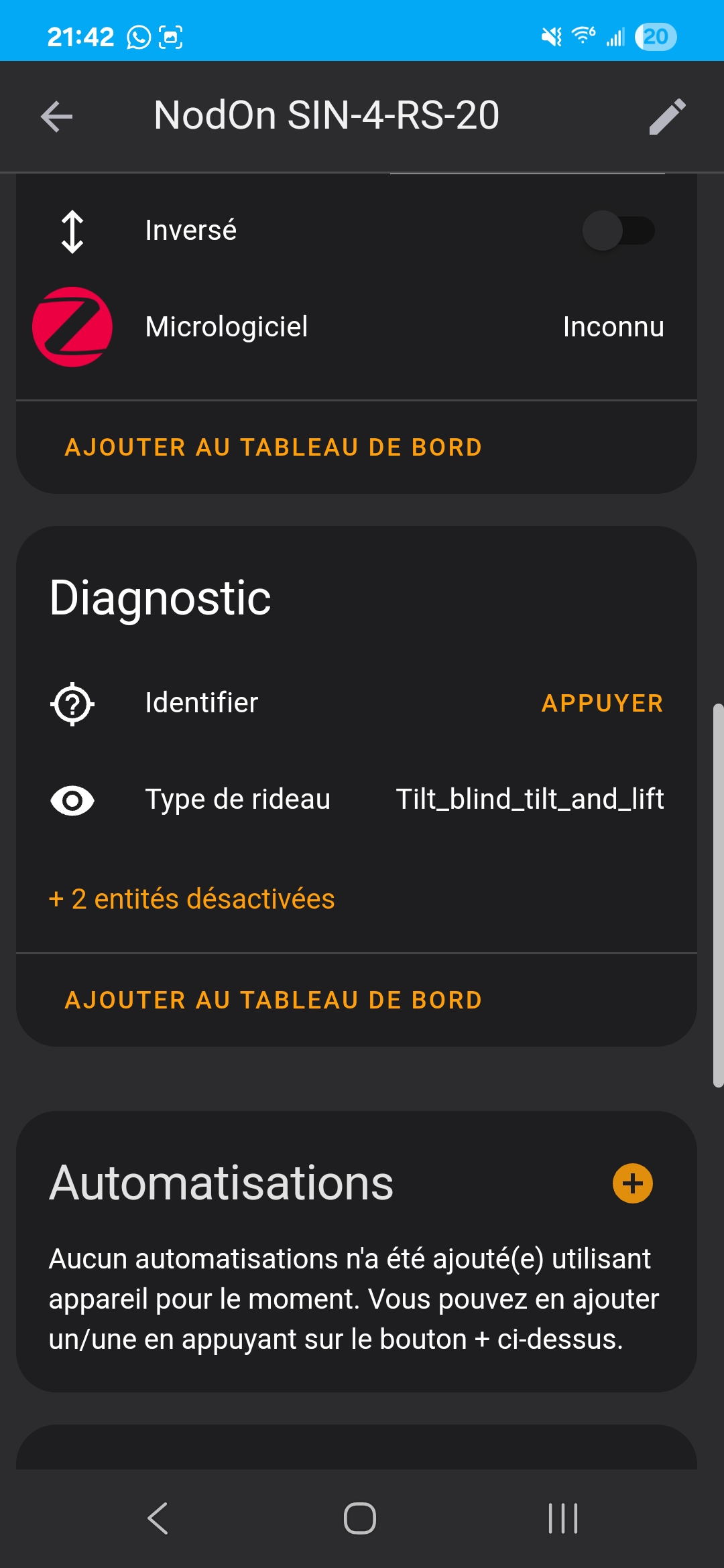Open the Type de rideau entity
This screenshot has width=724, height=1568.
pyautogui.click(x=357, y=799)
